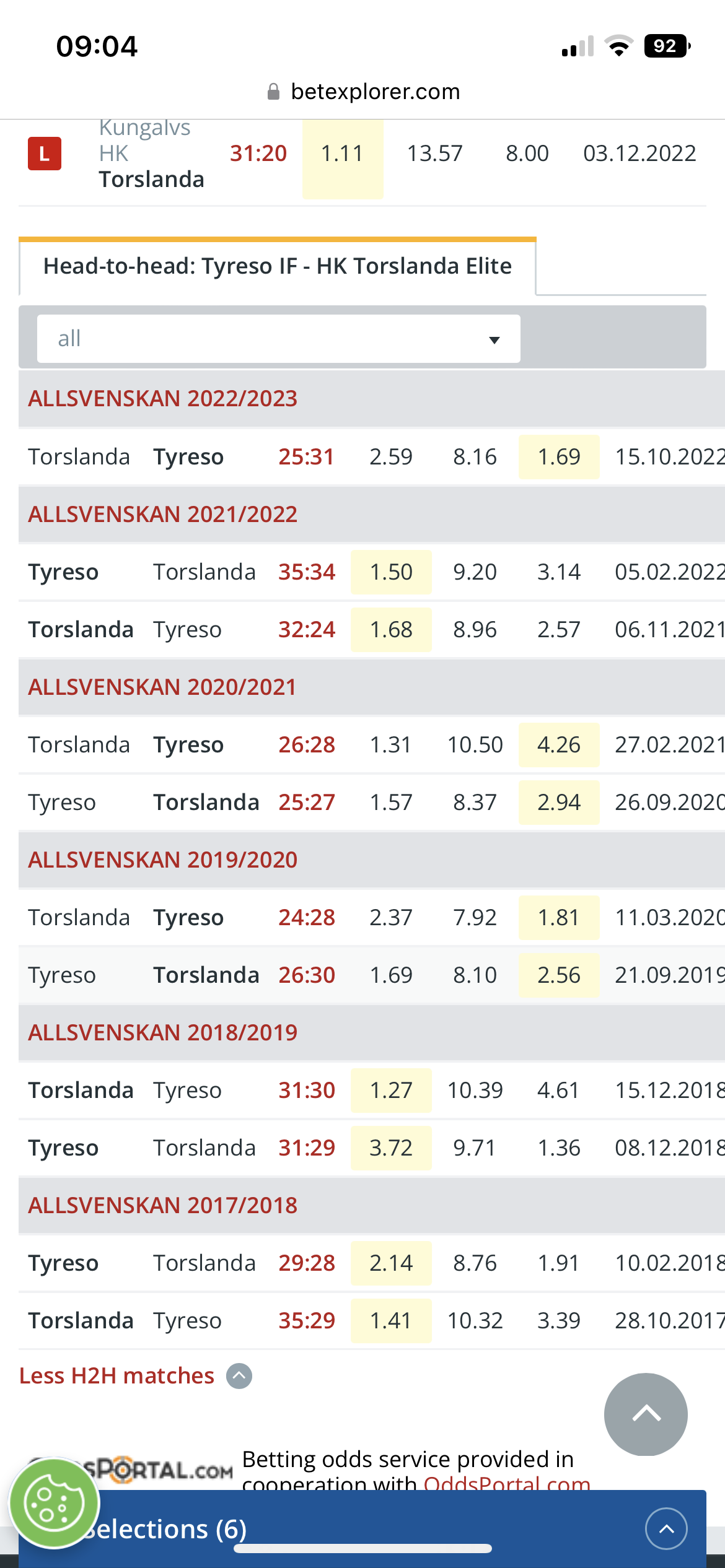Screen dimensions: 725x1568
Task: Open the 31:29 match from 08.12.2018
Action: click(x=306, y=1148)
